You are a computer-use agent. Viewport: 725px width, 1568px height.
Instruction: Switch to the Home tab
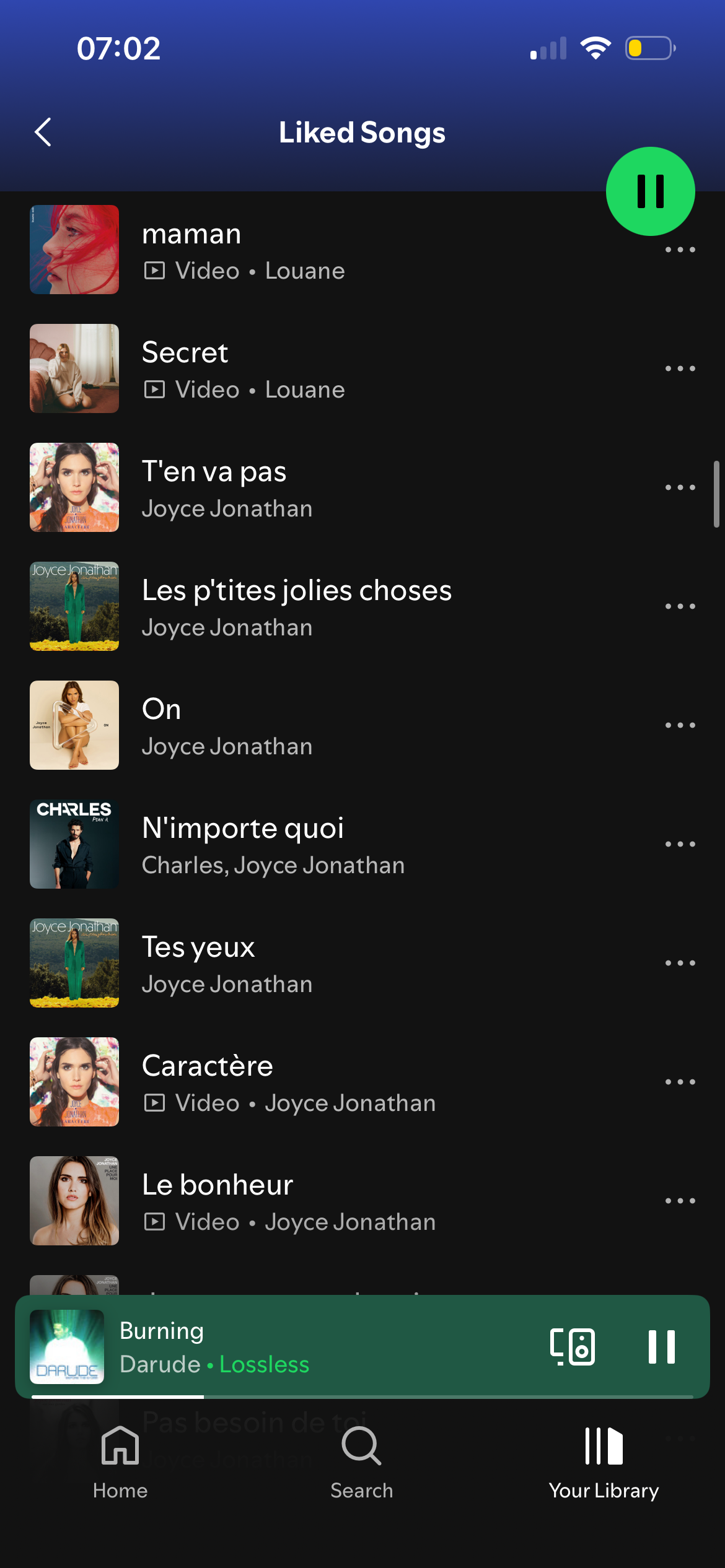point(120,1462)
